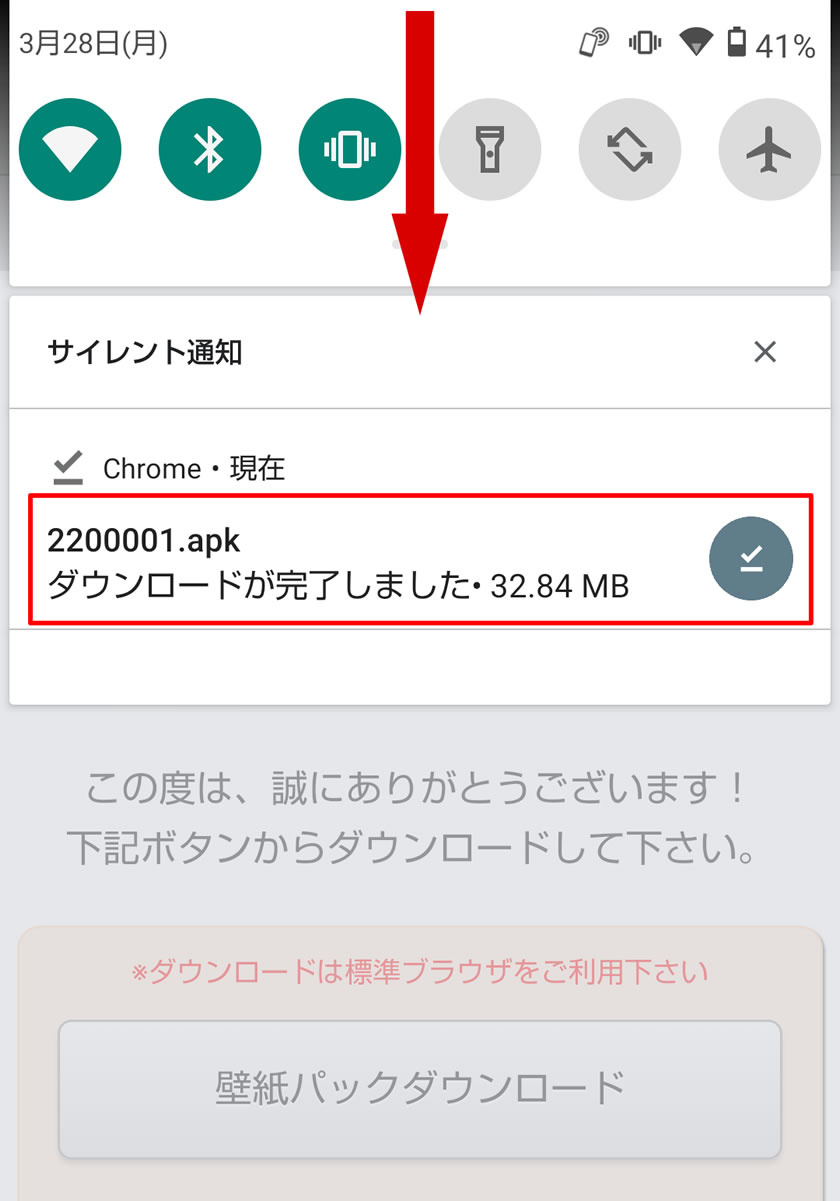Screen dimensions: 840x1201
Task: Enable the auto-rotate quick setting
Action: pyautogui.click(x=629, y=151)
